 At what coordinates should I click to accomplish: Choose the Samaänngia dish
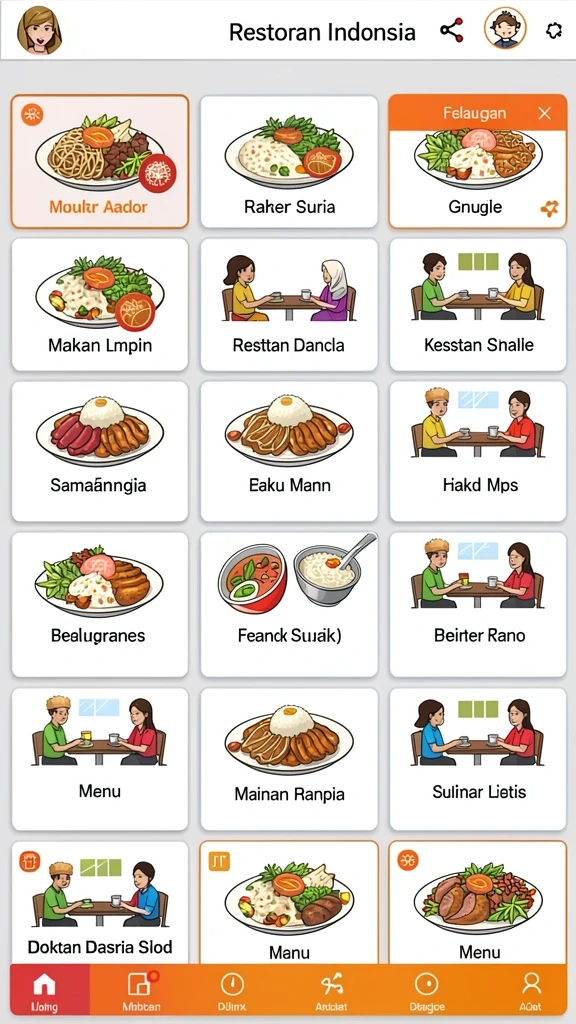[x=100, y=451]
